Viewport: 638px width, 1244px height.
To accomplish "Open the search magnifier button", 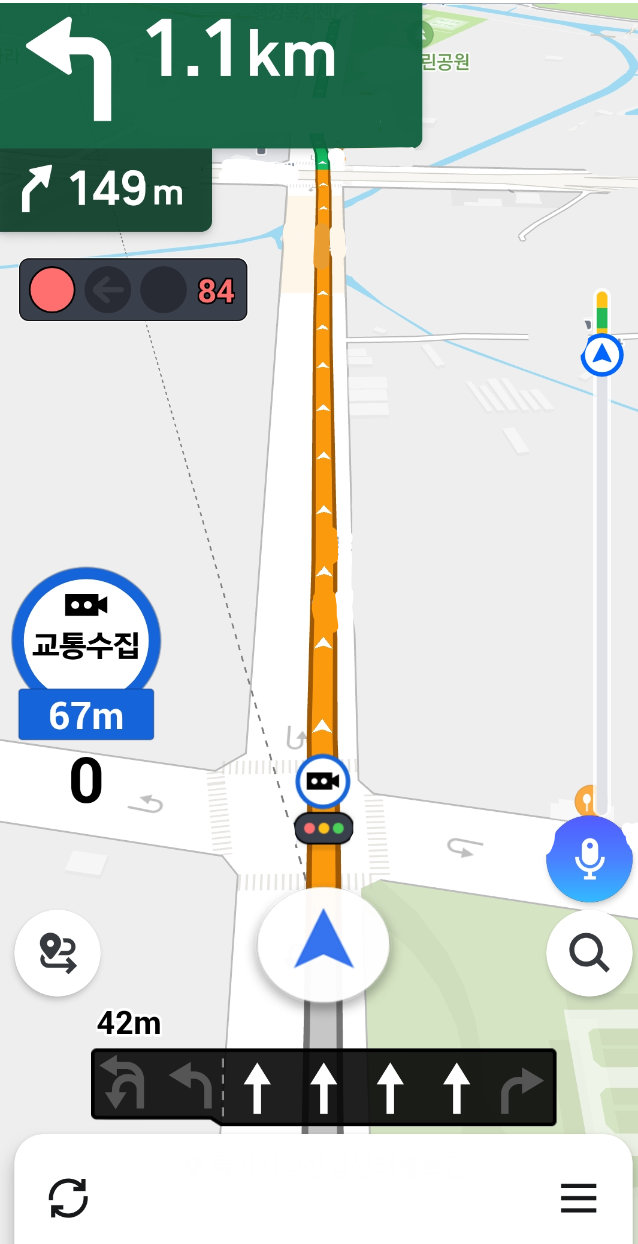I will tap(590, 954).
